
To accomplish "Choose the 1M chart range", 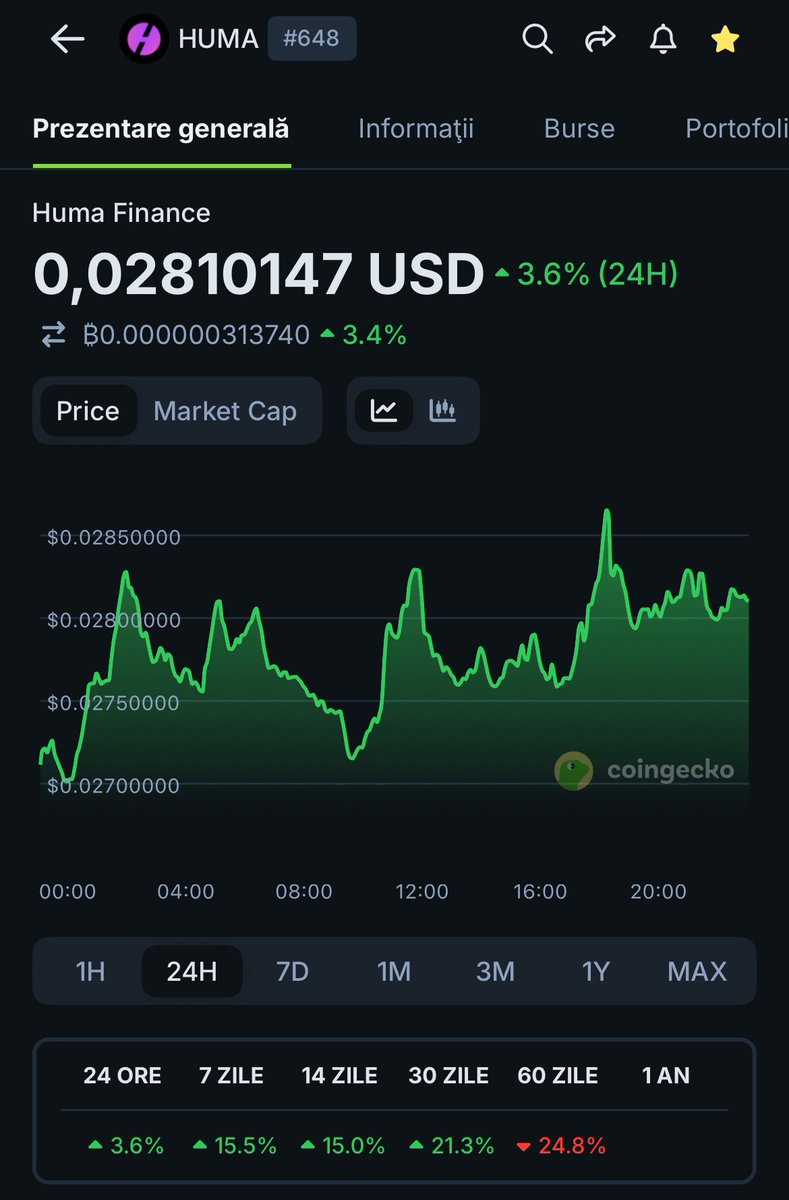I will point(394,971).
